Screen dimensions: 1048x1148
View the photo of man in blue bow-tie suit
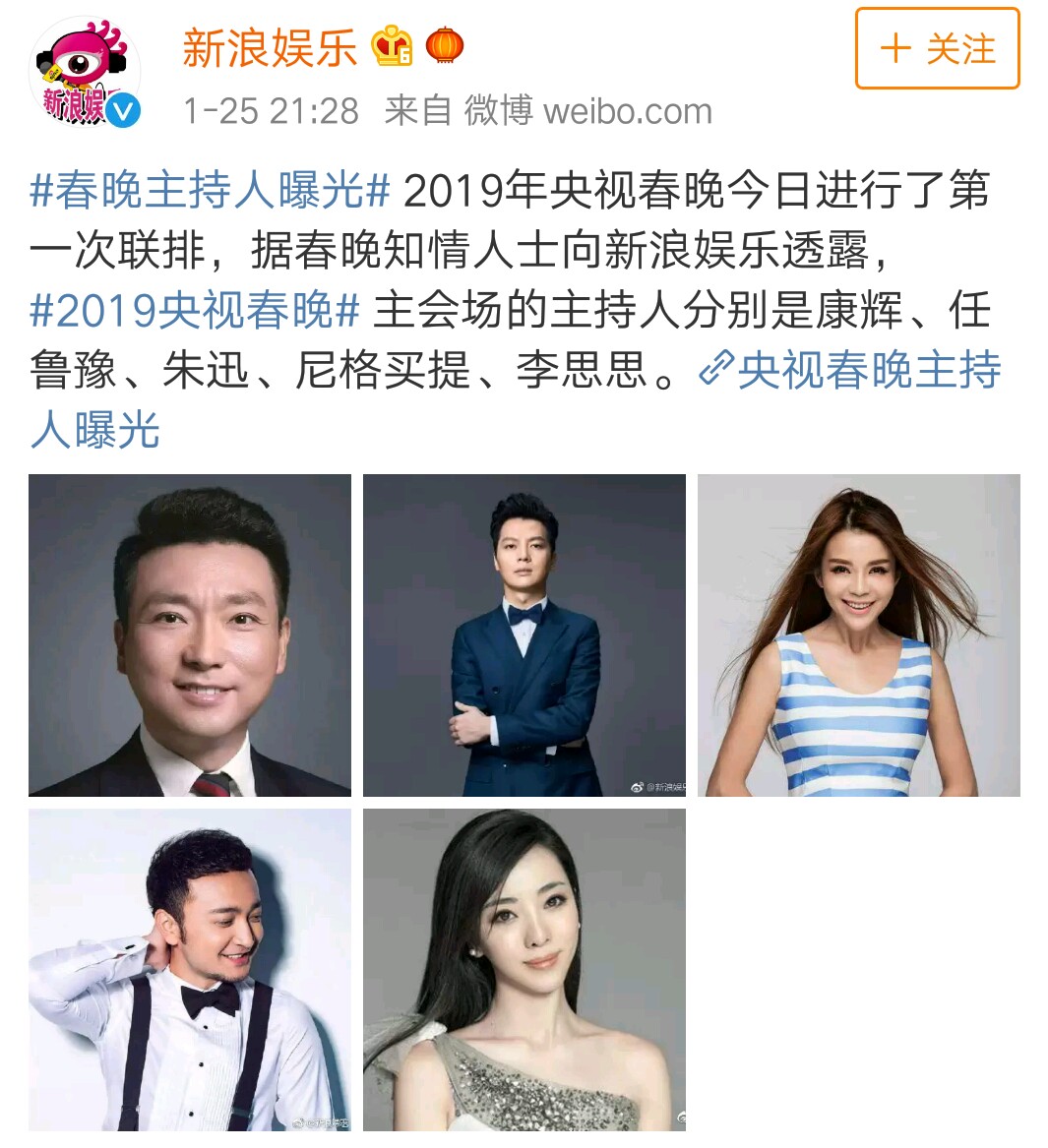(x=524, y=635)
